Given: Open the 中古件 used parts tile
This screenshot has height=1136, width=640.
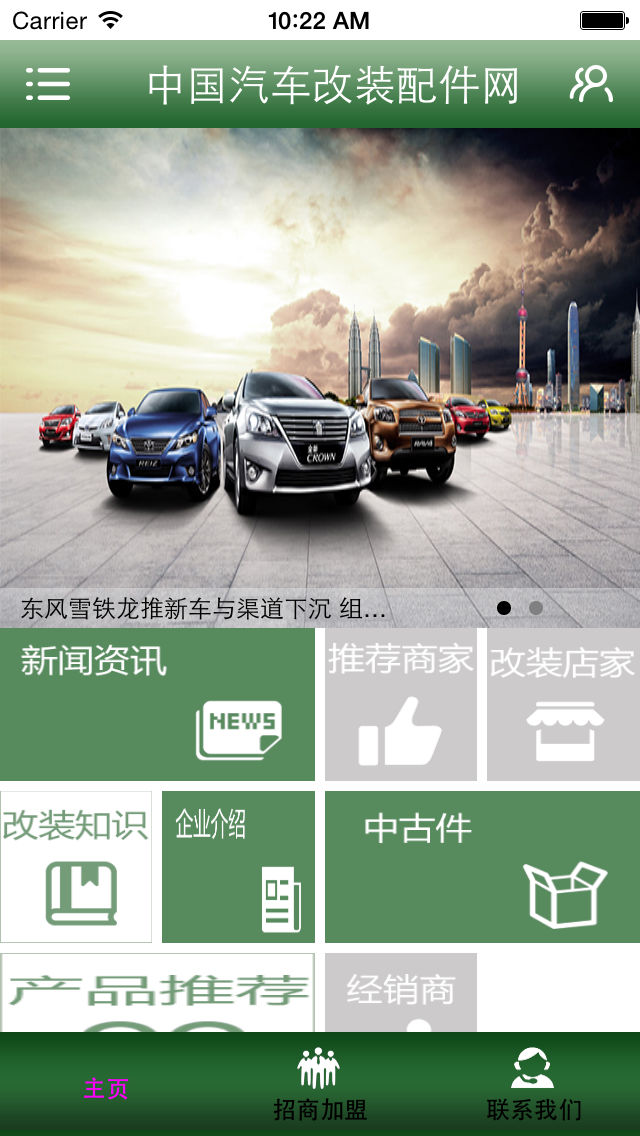Looking at the screenshot, I should pos(483,866).
